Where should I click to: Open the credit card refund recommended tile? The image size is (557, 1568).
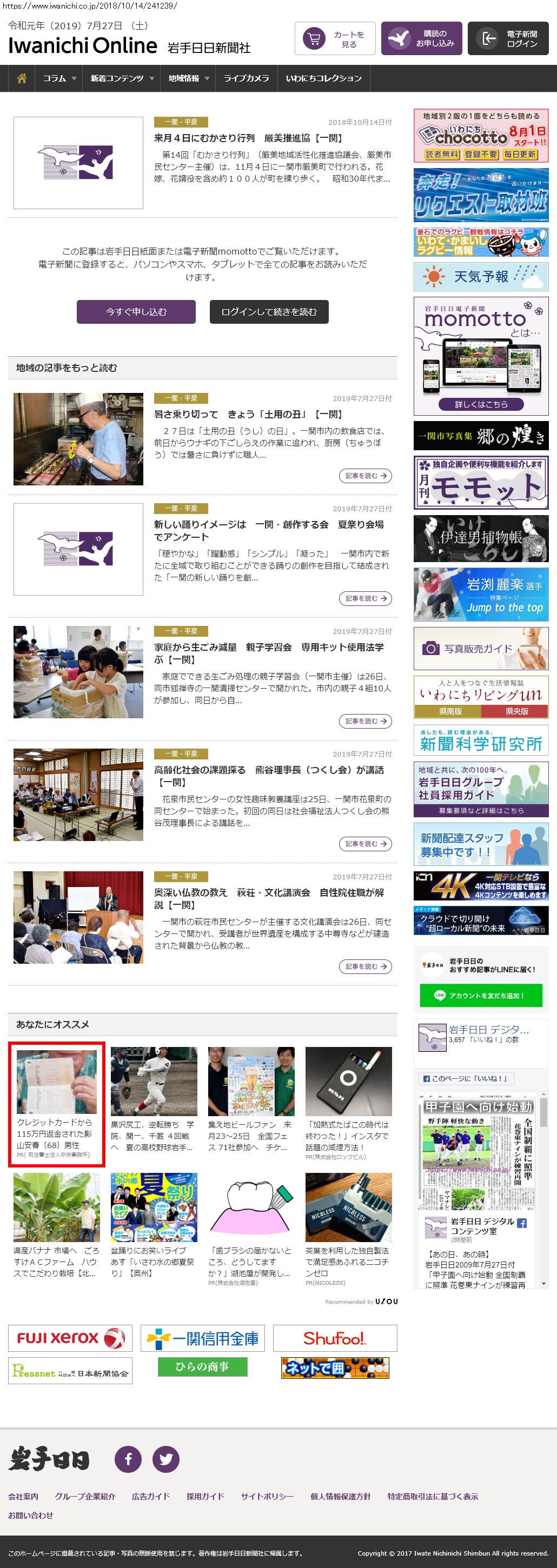56,1104
